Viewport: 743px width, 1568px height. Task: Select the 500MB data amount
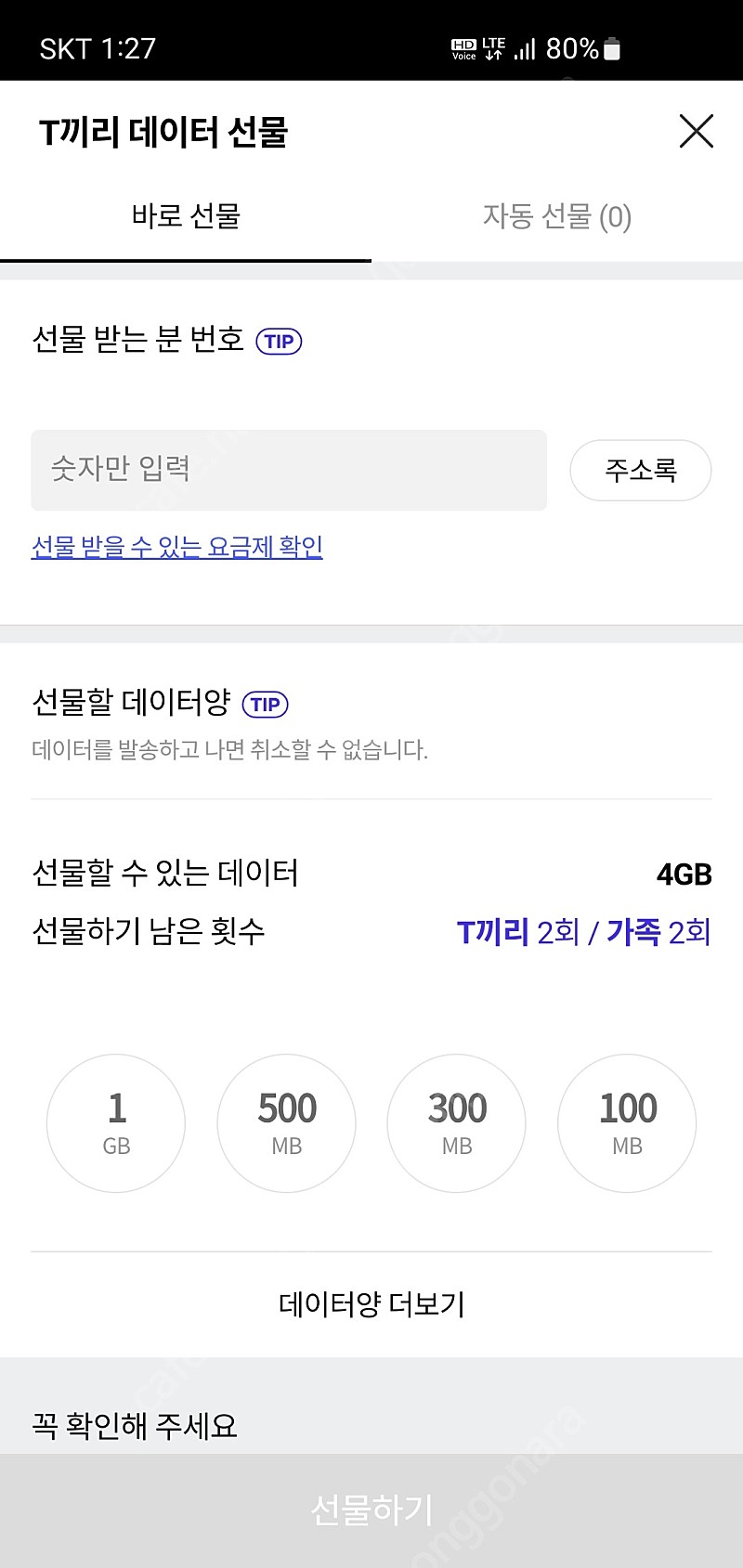(x=286, y=1122)
